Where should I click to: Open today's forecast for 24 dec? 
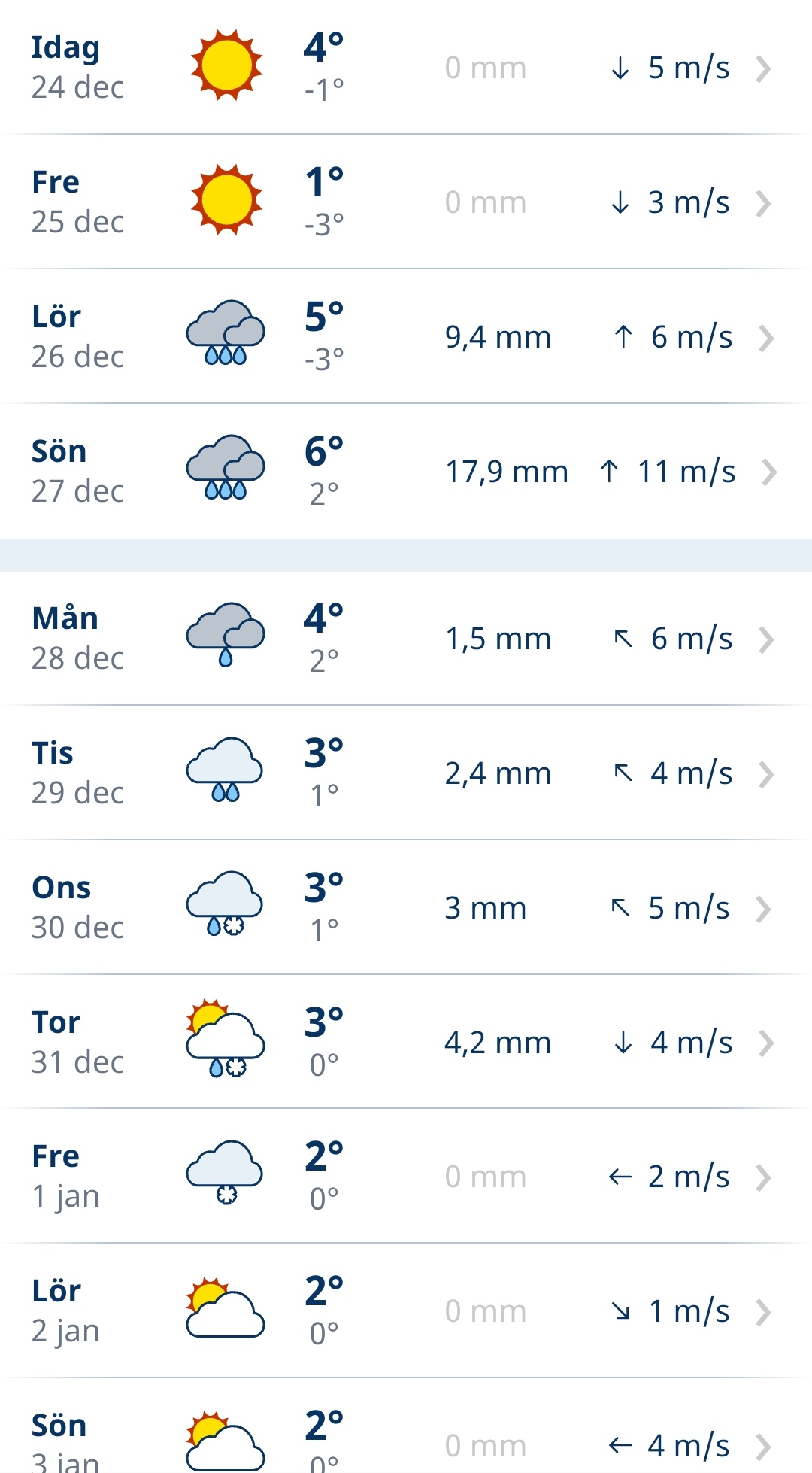coord(406,68)
